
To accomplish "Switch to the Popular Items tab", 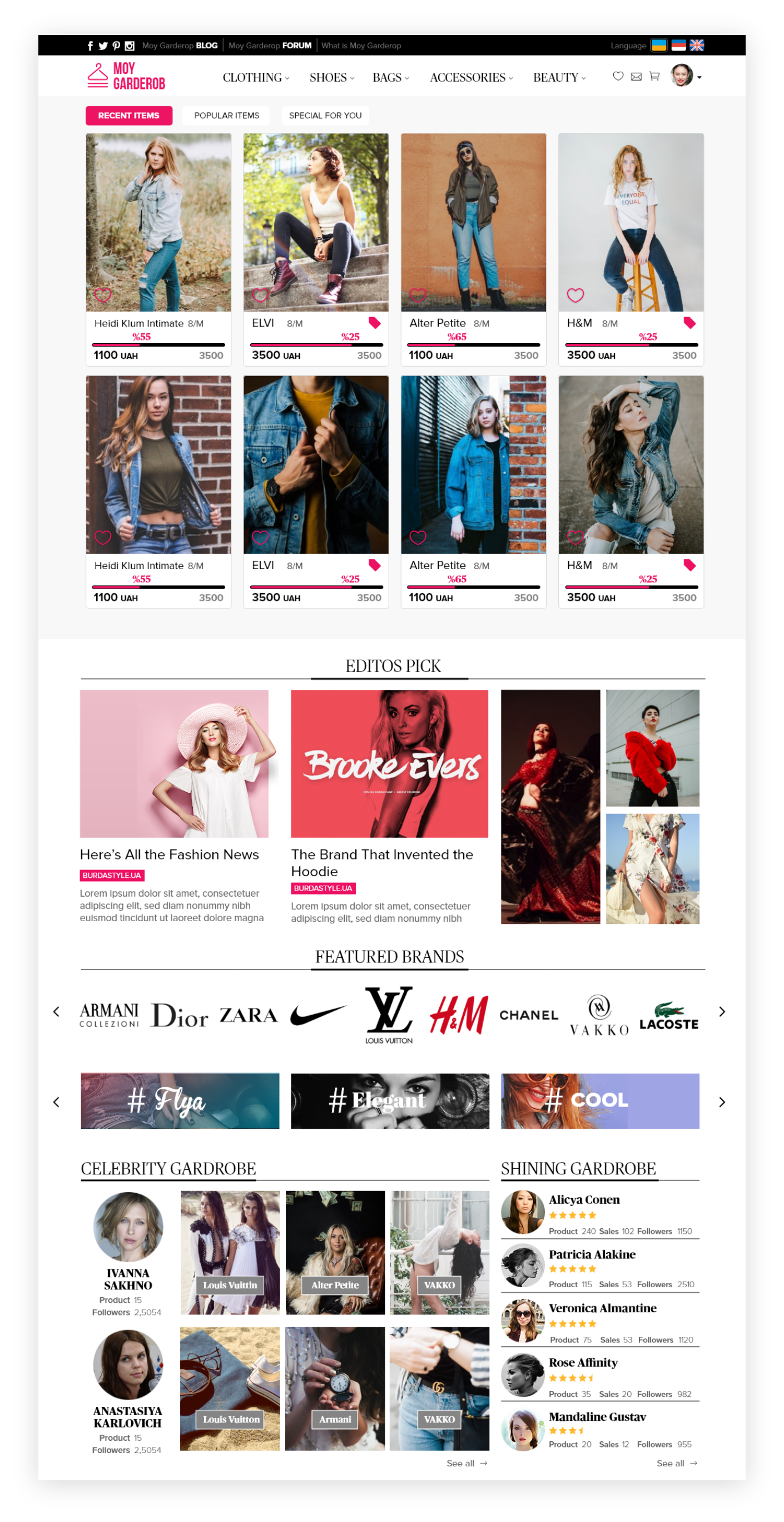I will tap(227, 115).
